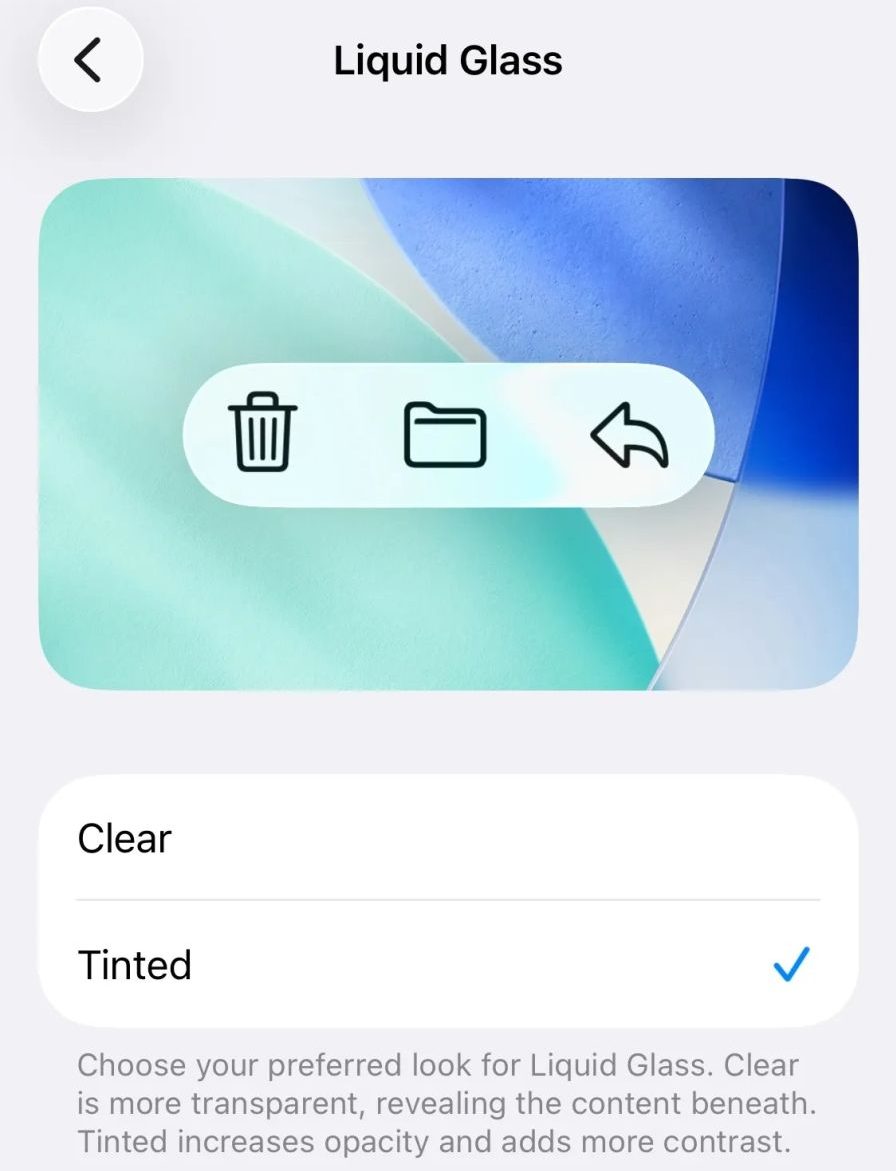Choose the Tinted look option
Viewport: 896px width, 1171px height.
pyautogui.click(x=447, y=964)
